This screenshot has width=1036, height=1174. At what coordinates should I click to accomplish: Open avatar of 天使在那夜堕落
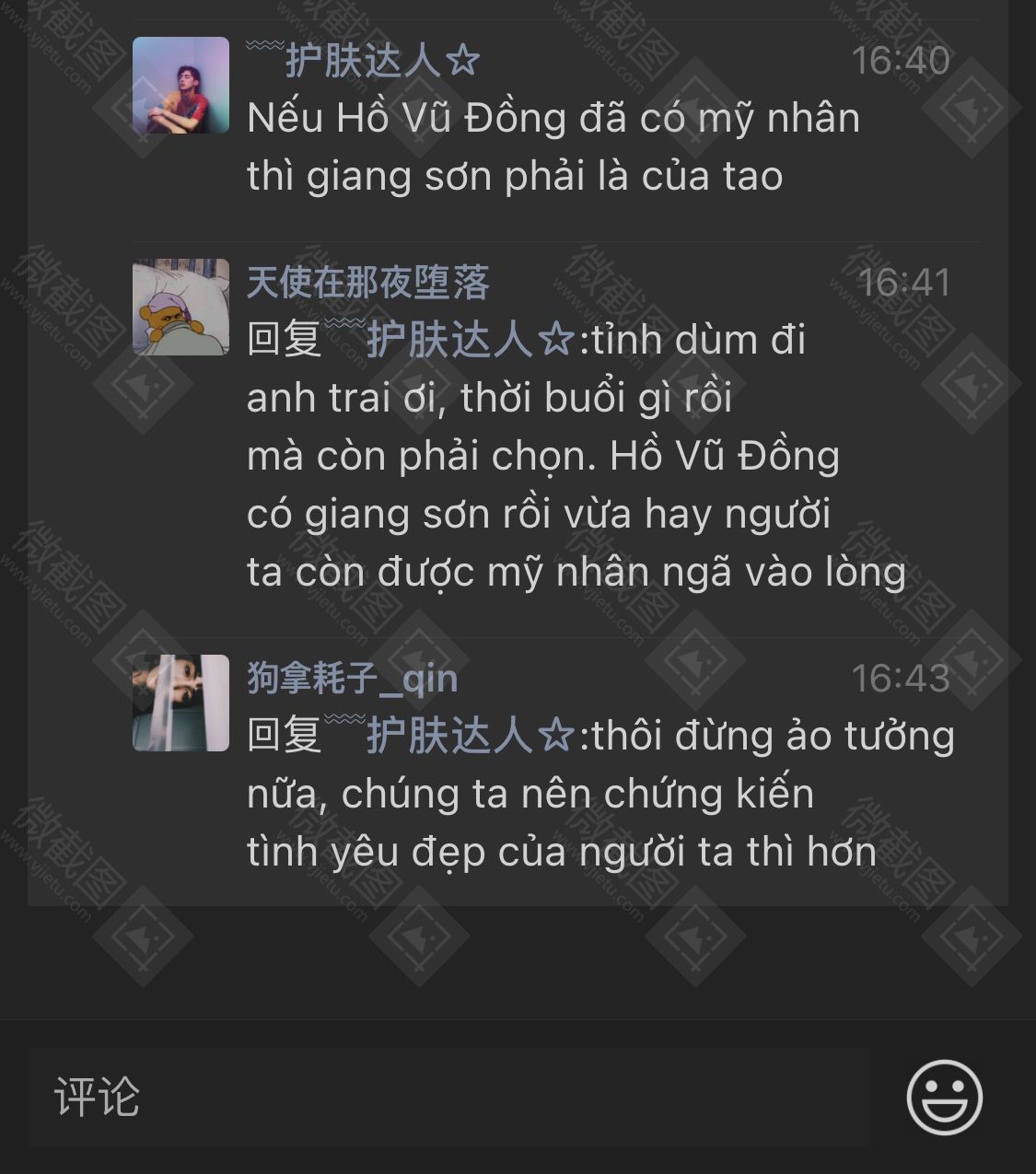[x=180, y=307]
